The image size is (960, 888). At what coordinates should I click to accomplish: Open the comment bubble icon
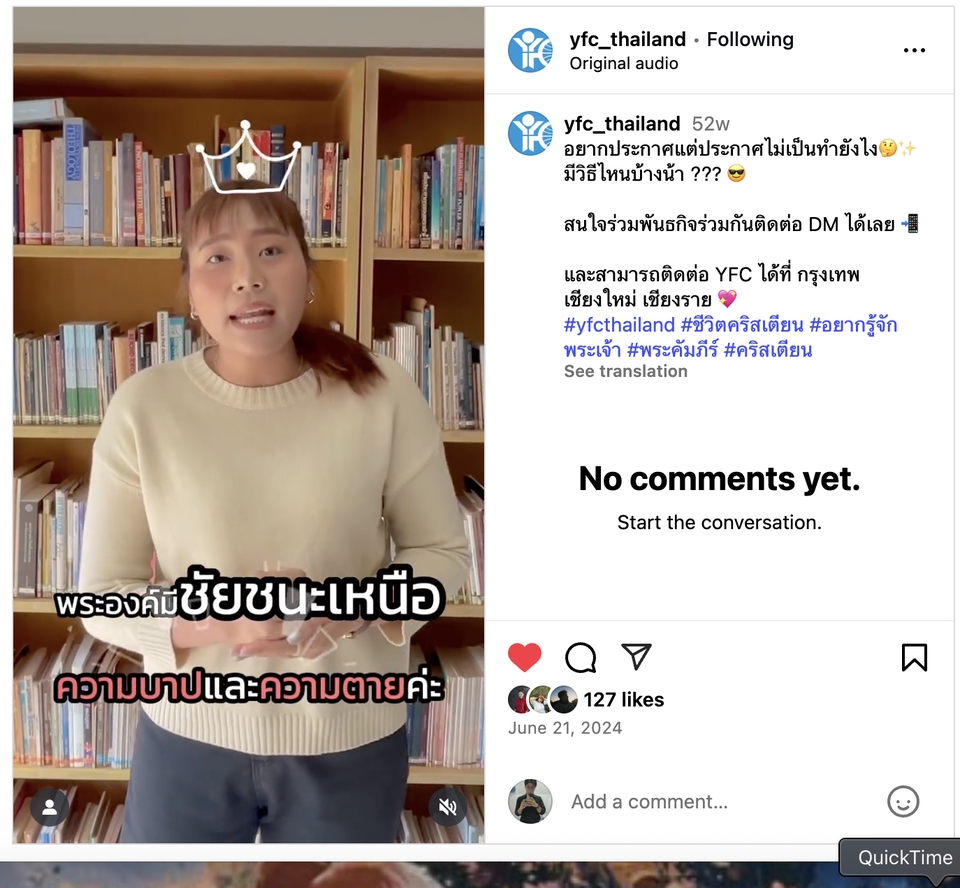pos(580,657)
